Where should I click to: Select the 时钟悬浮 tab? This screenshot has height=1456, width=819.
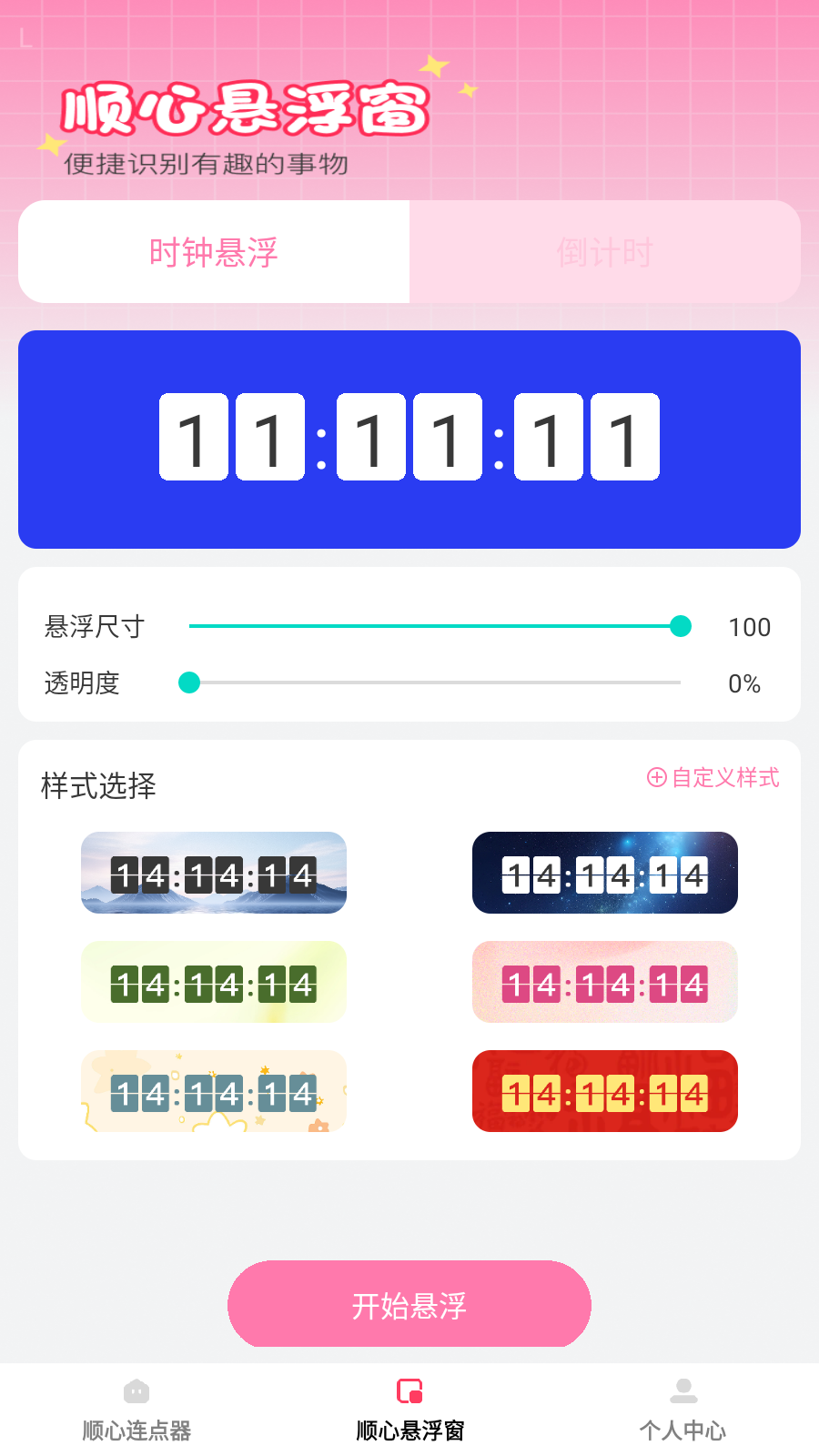tap(214, 252)
